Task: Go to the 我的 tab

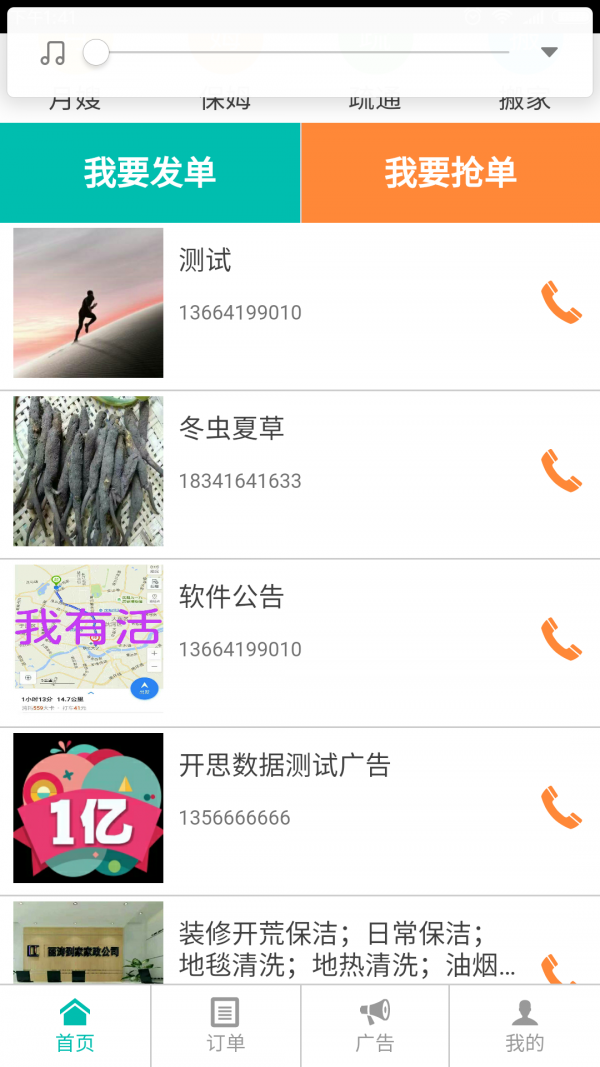Action: 525,1026
